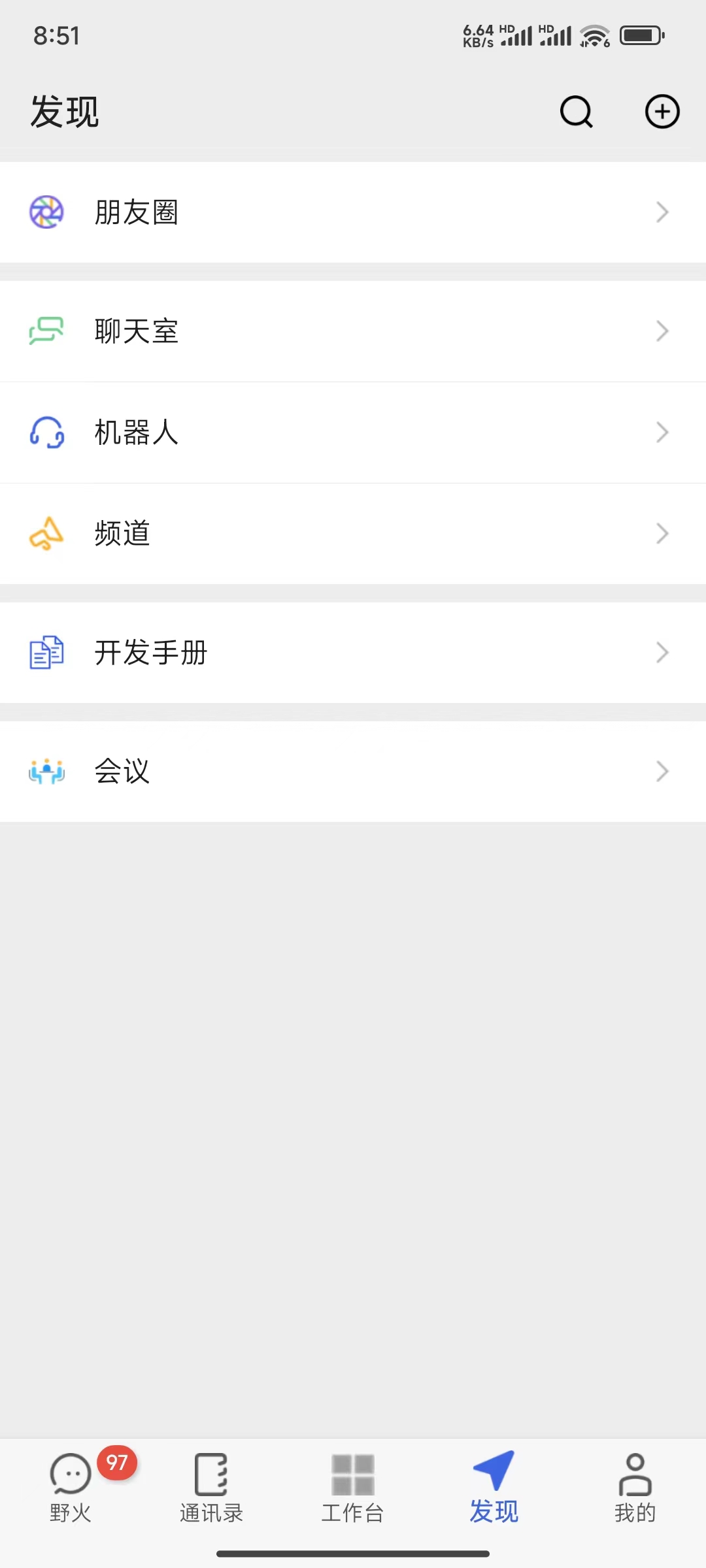The image size is (706, 1568).
Task: Open the 开发手册 developer manual
Action: tap(353, 653)
